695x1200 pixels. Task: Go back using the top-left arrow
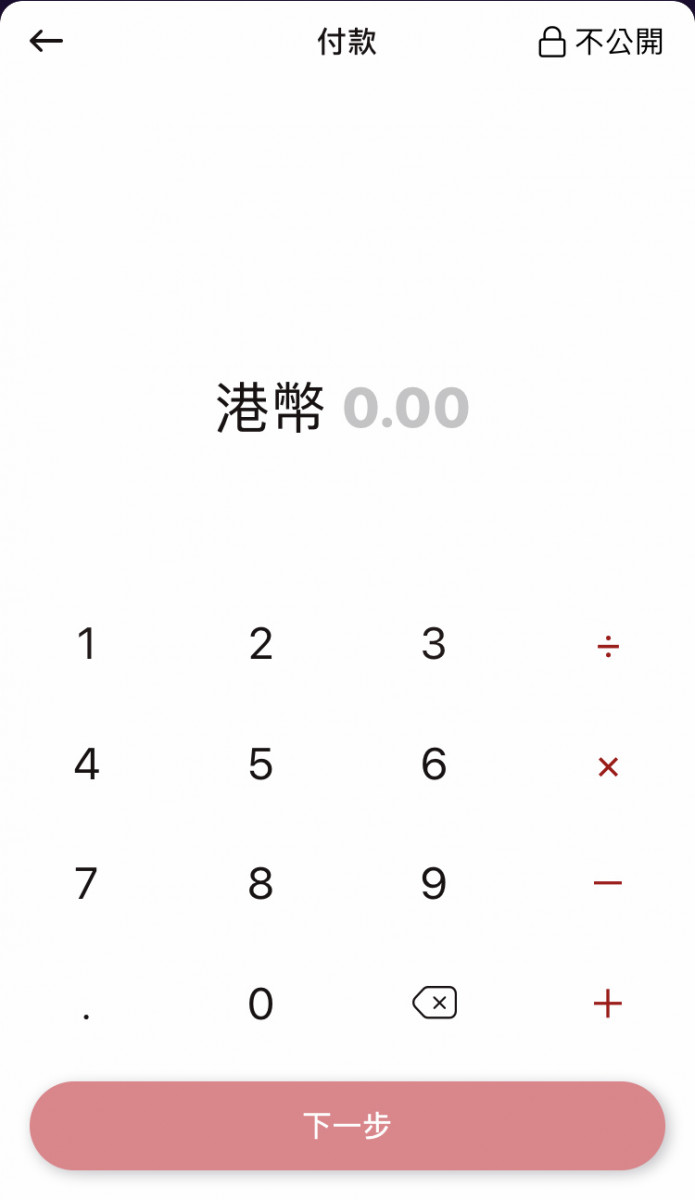[x=46, y=41]
